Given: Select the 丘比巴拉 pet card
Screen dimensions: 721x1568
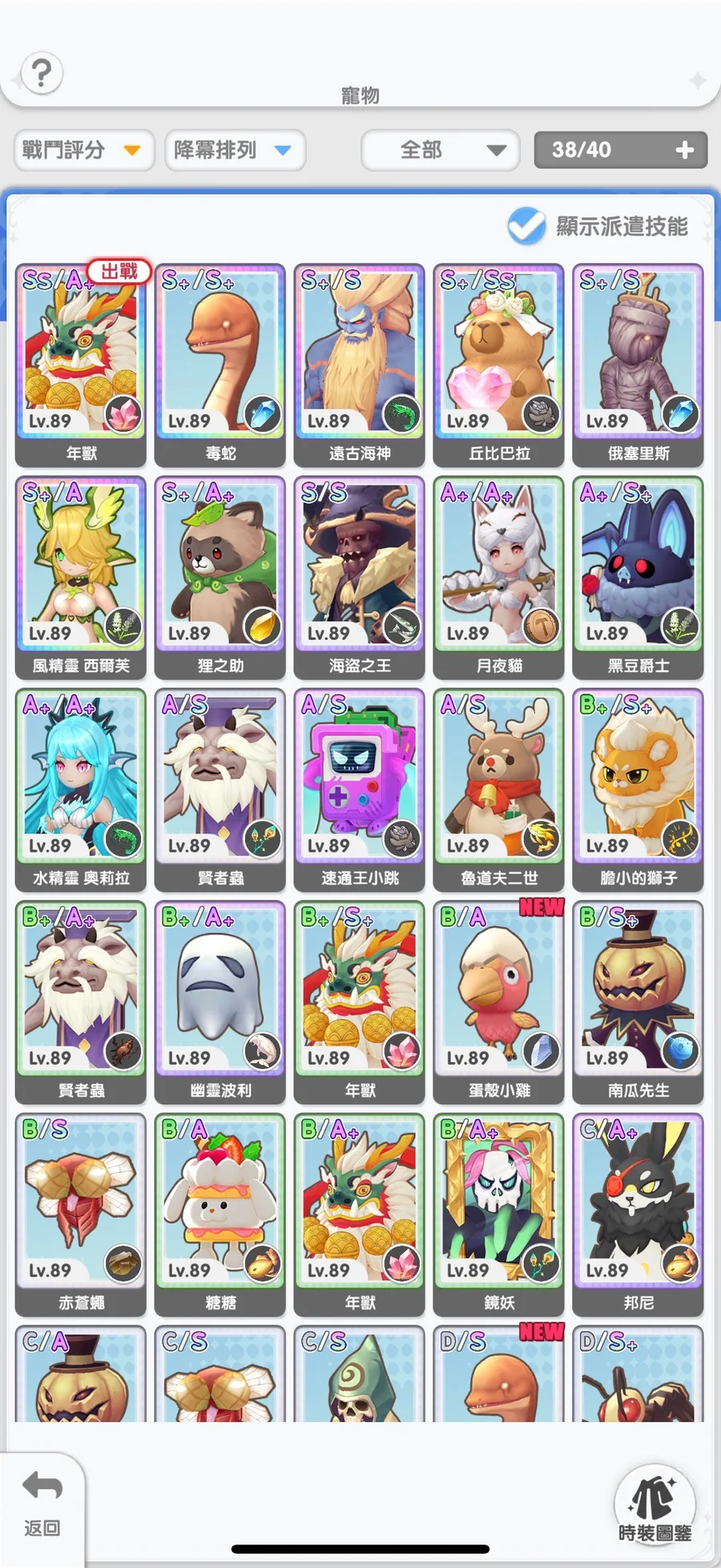Looking at the screenshot, I should point(498,365).
